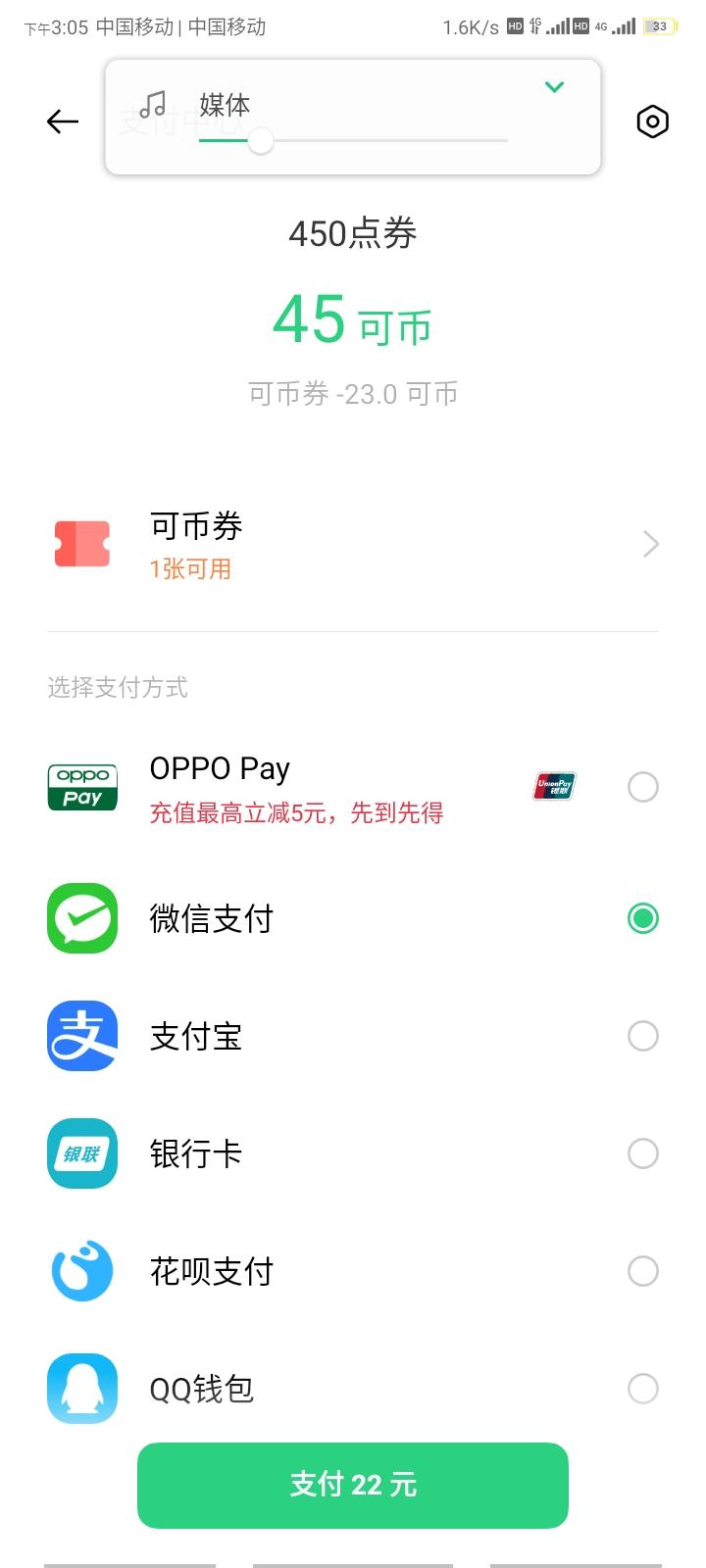Tap the 媒体 volume slider
The height and width of the screenshot is (1568, 706).
coord(353,141)
